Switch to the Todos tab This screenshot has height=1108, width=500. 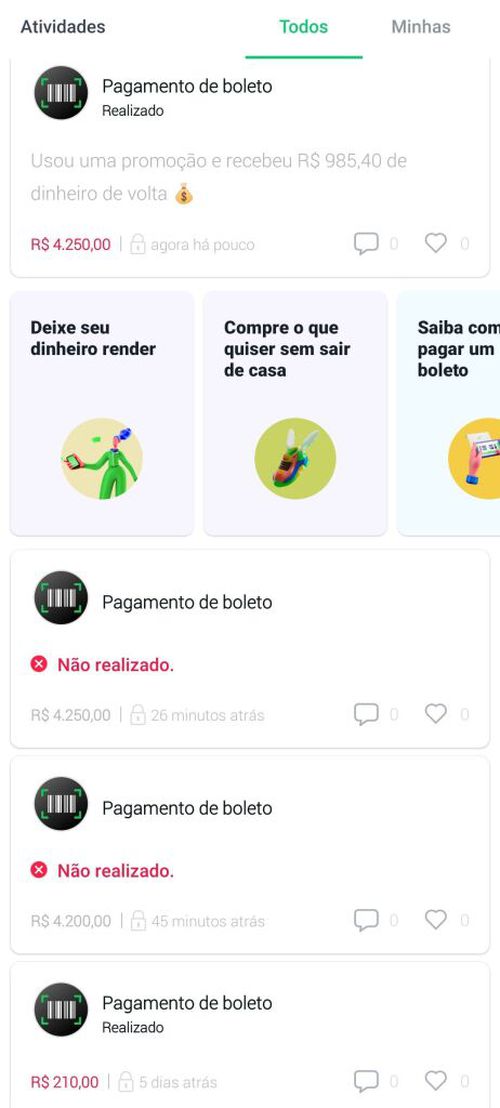(304, 27)
